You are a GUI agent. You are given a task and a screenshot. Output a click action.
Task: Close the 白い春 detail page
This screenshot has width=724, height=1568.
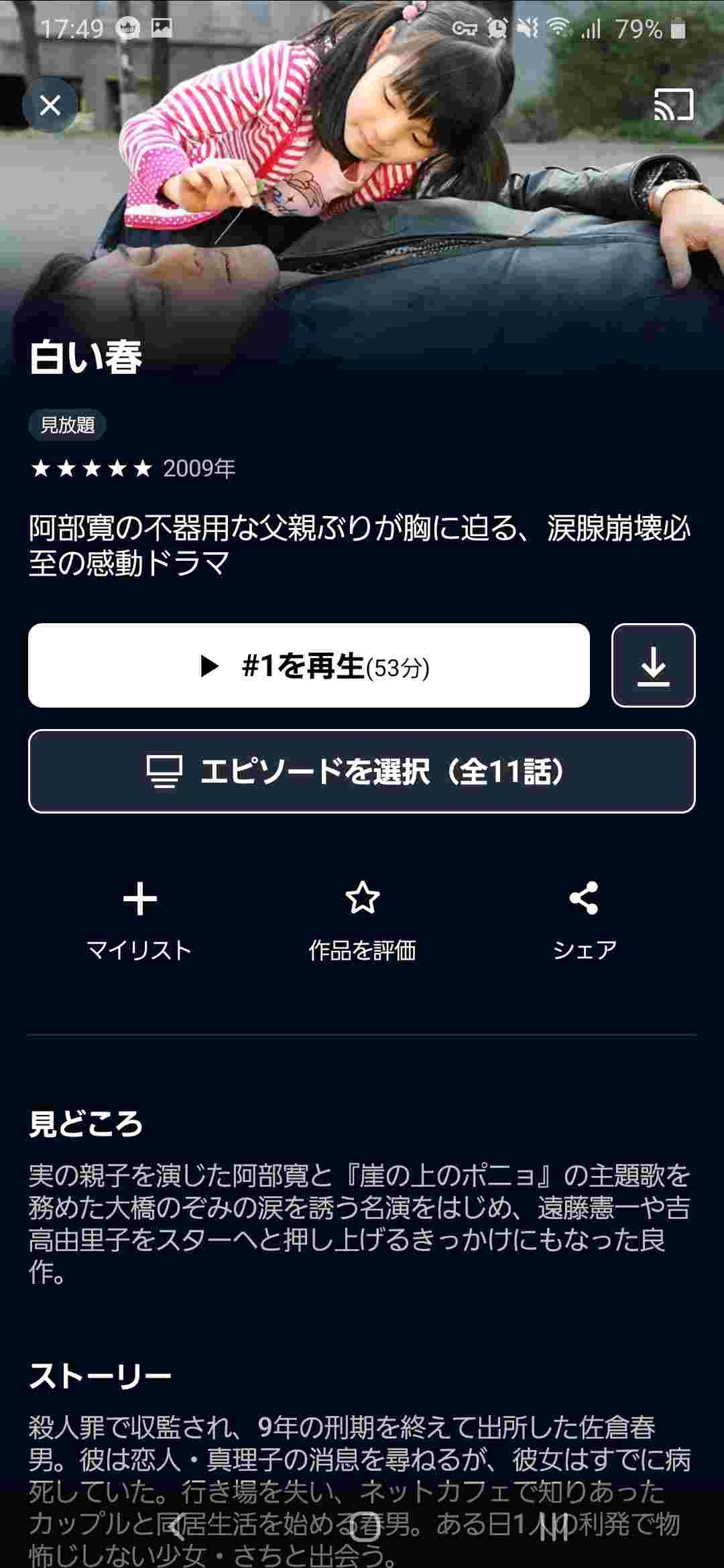(50, 105)
